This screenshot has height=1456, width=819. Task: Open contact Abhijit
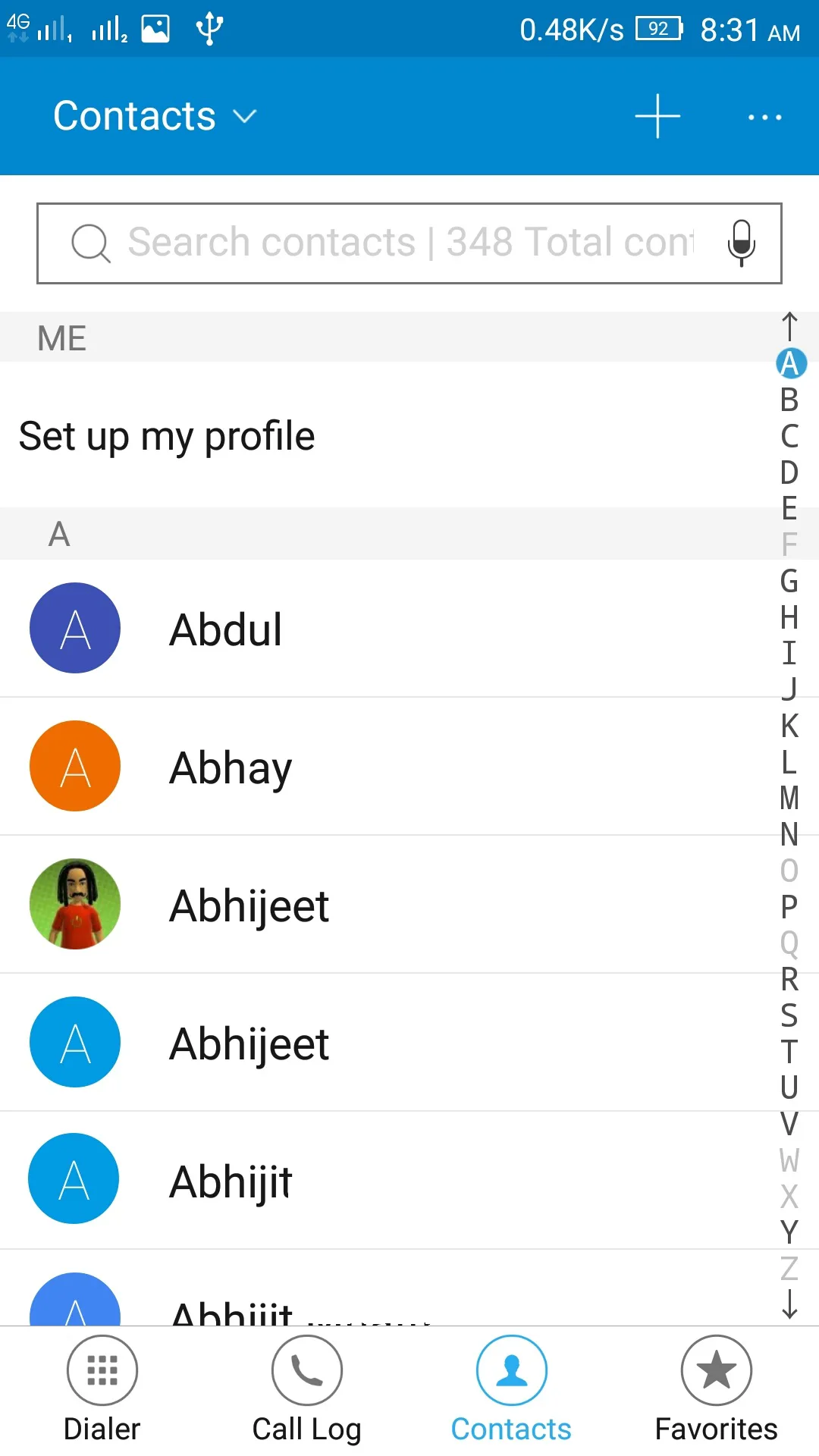point(231,1181)
